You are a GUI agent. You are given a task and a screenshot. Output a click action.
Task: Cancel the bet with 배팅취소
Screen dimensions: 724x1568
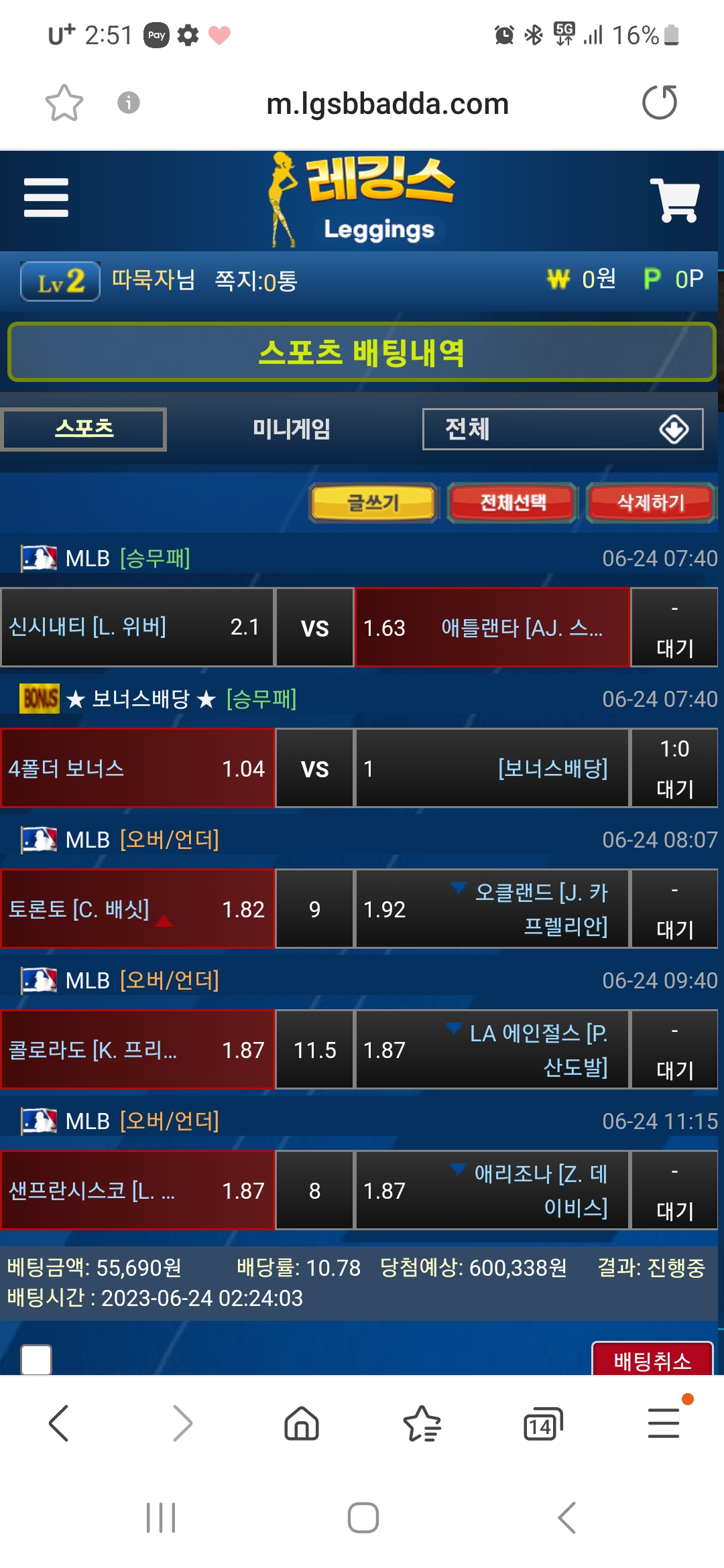(652, 1360)
